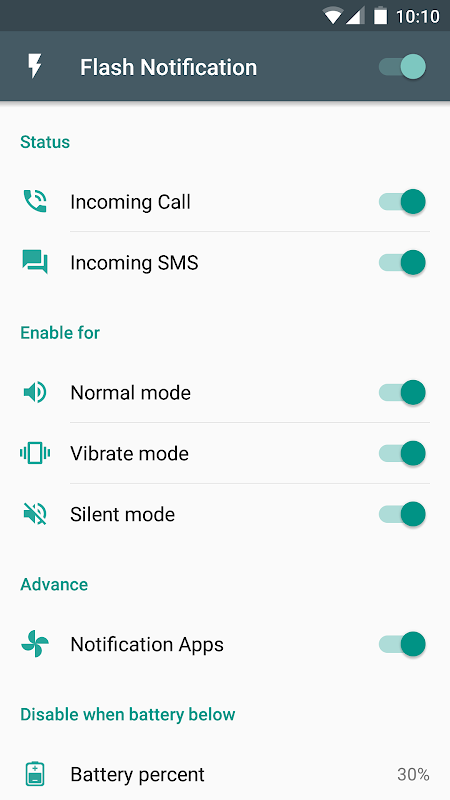Viewport: 450px width, 800px height.
Task: Toggle the Incoming SMS switch
Action: pos(402,263)
